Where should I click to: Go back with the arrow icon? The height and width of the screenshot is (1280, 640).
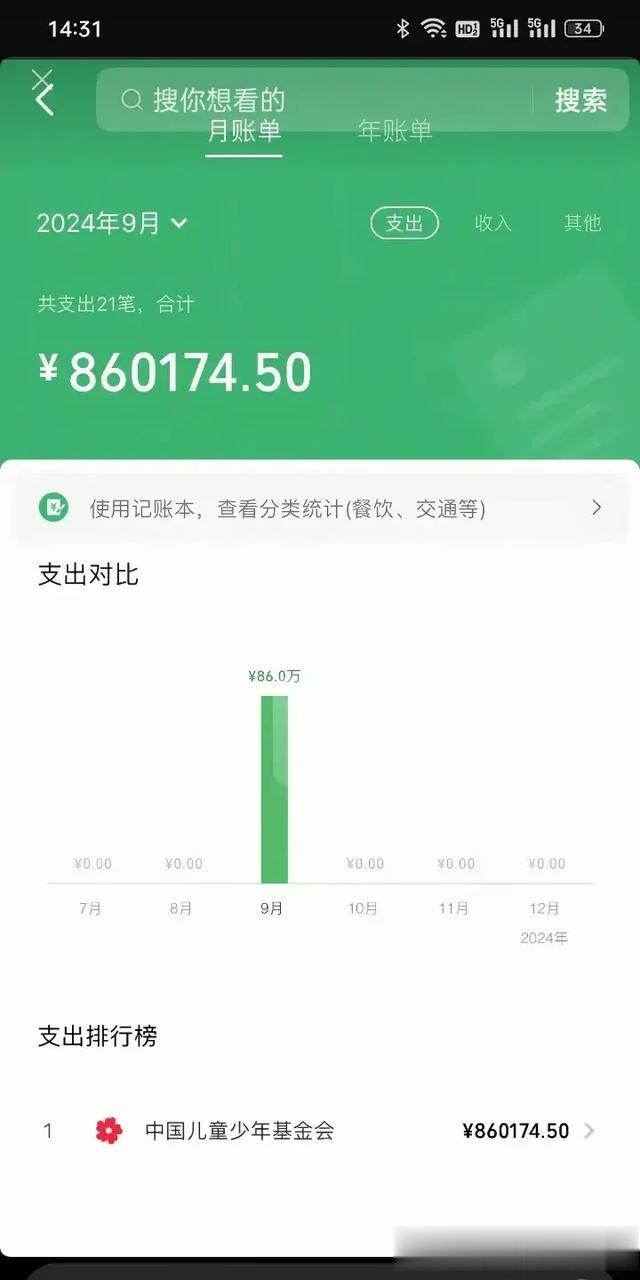tap(44, 101)
